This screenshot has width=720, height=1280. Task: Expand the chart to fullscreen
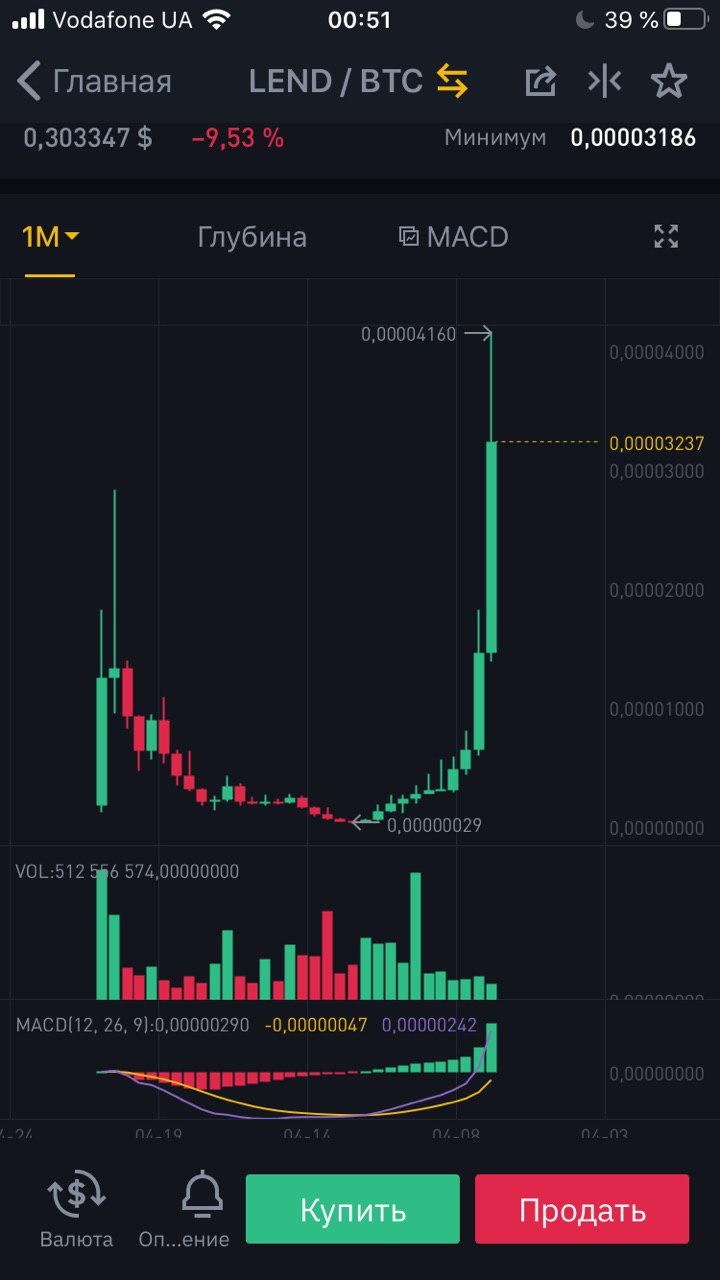(666, 237)
